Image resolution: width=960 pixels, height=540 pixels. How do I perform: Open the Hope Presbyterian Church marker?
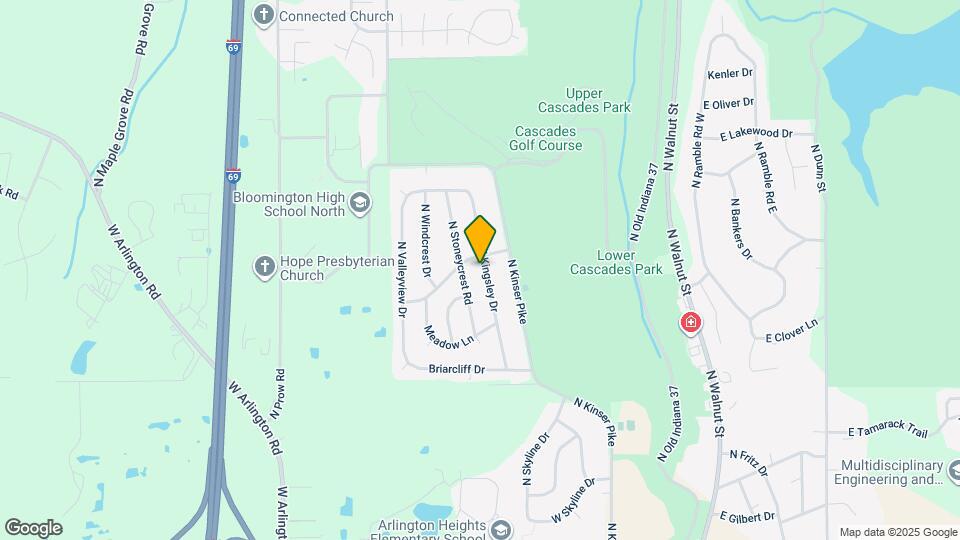click(264, 266)
